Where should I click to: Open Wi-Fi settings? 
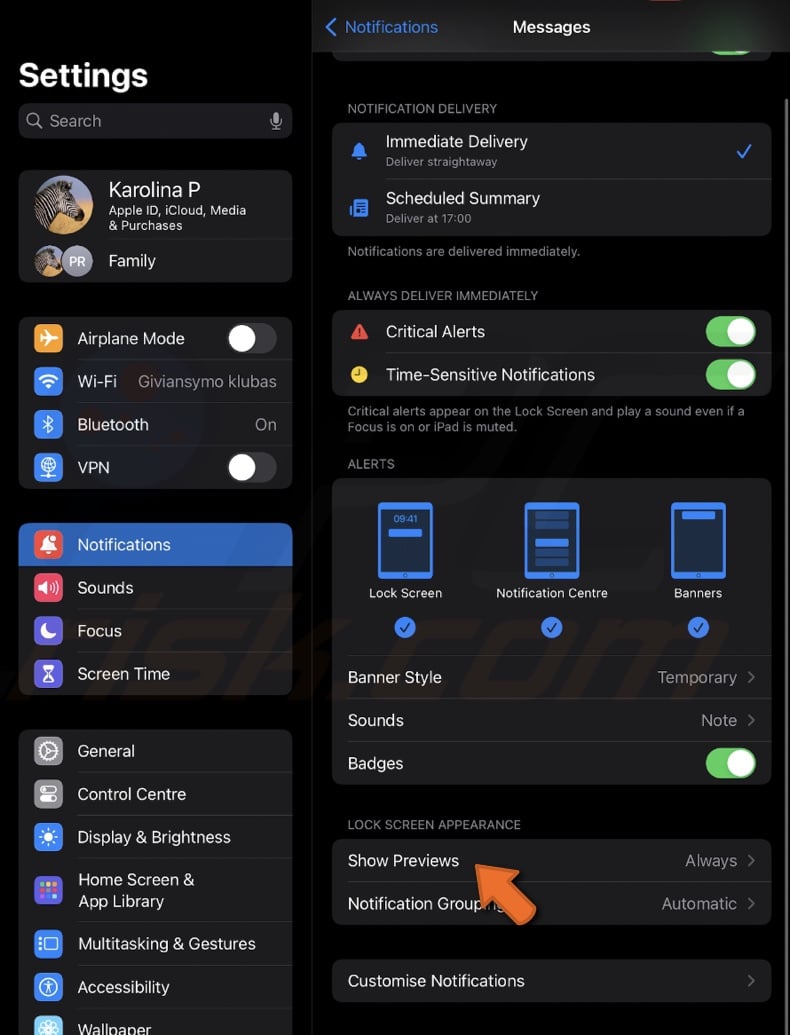click(x=155, y=381)
